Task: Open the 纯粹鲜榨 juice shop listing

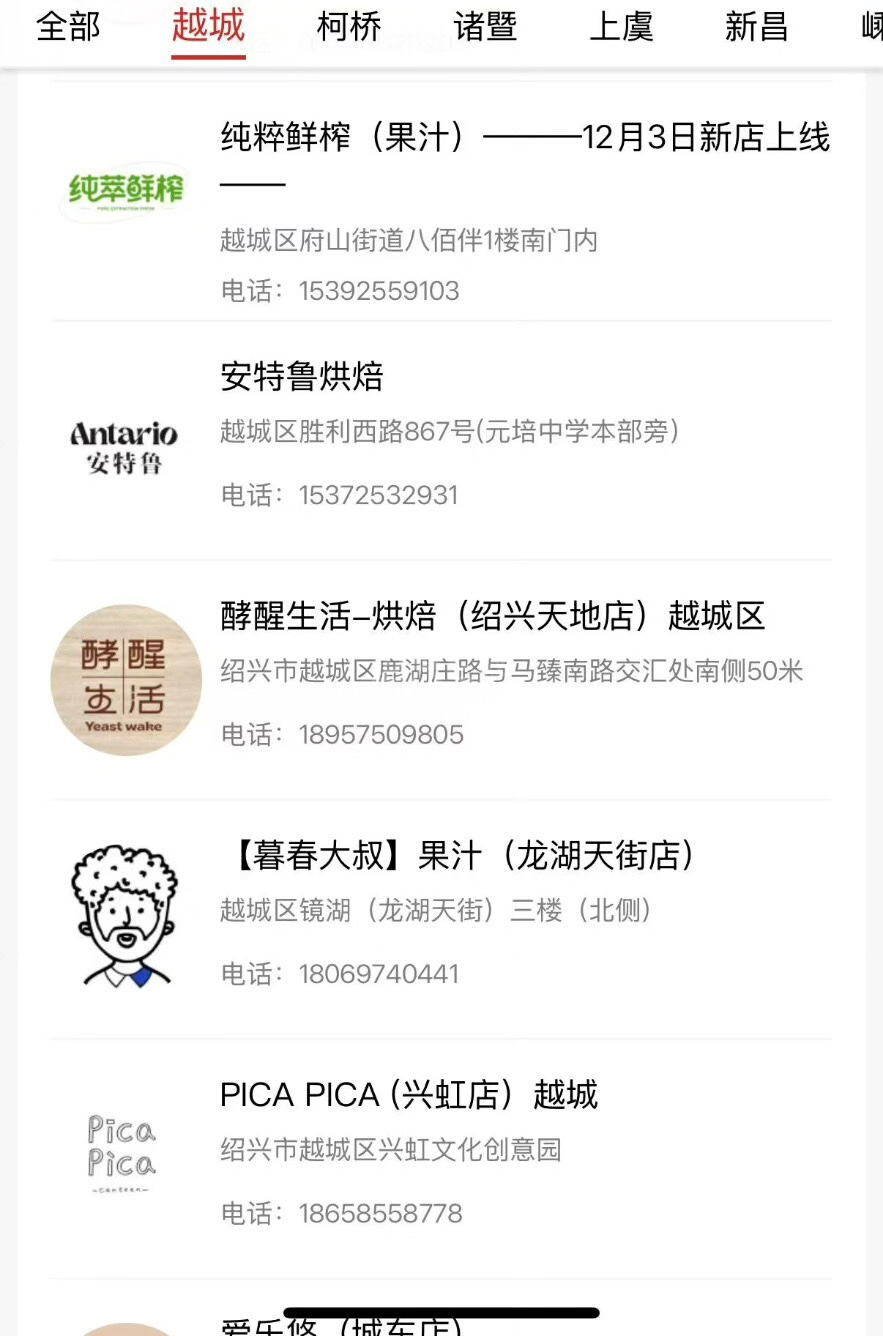Action: pos(524,138)
